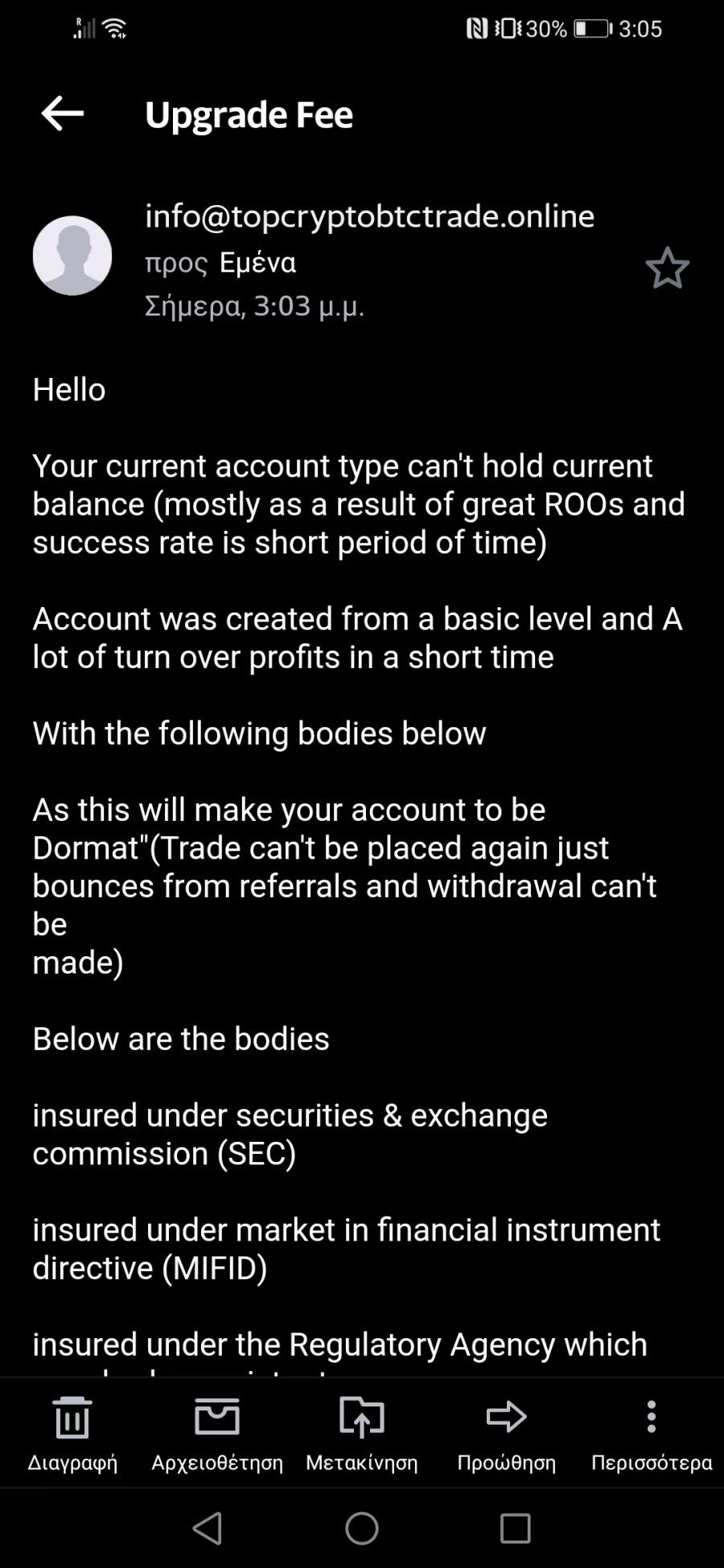
Task: Forward the email with Προώθηση
Action: (507, 1435)
